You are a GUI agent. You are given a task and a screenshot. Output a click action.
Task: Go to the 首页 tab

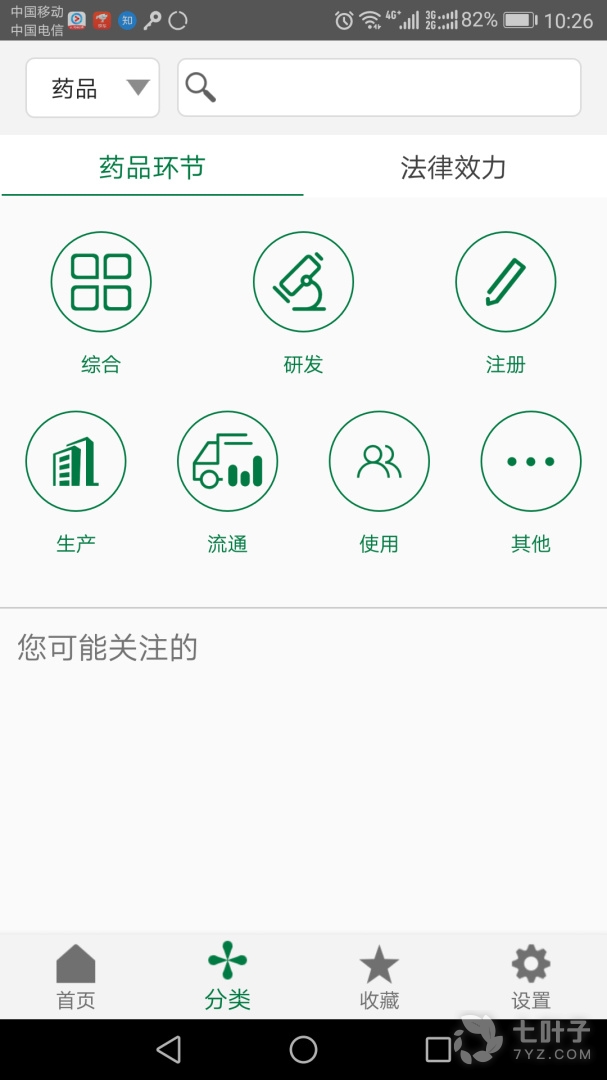pos(76,977)
